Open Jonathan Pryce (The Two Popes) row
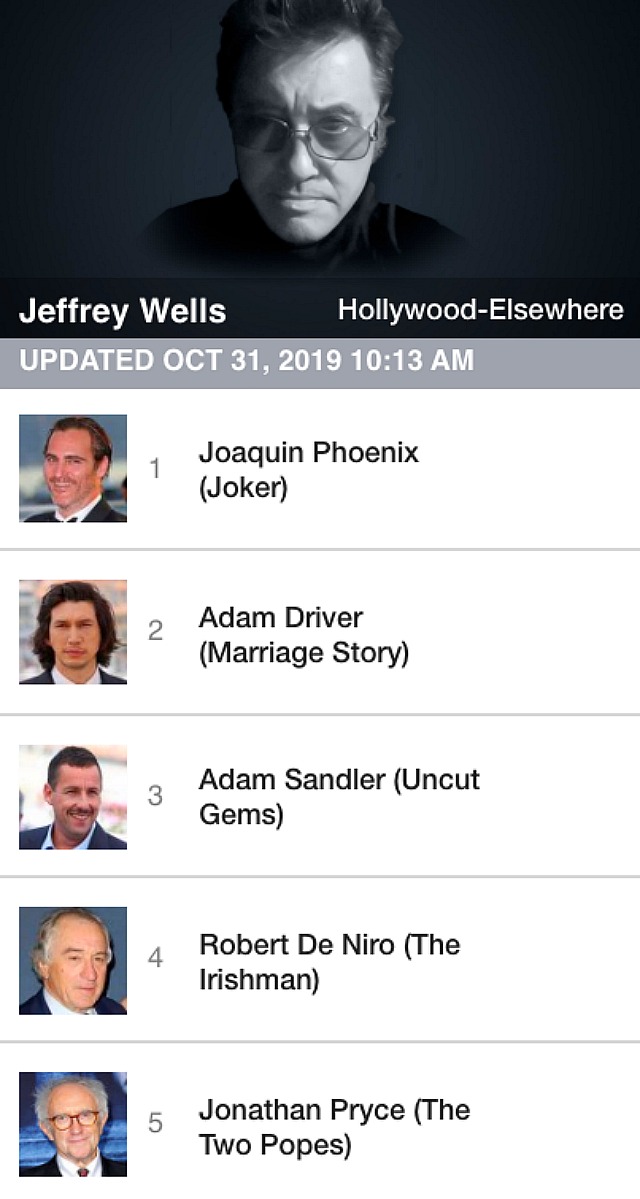 [320, 1122]
